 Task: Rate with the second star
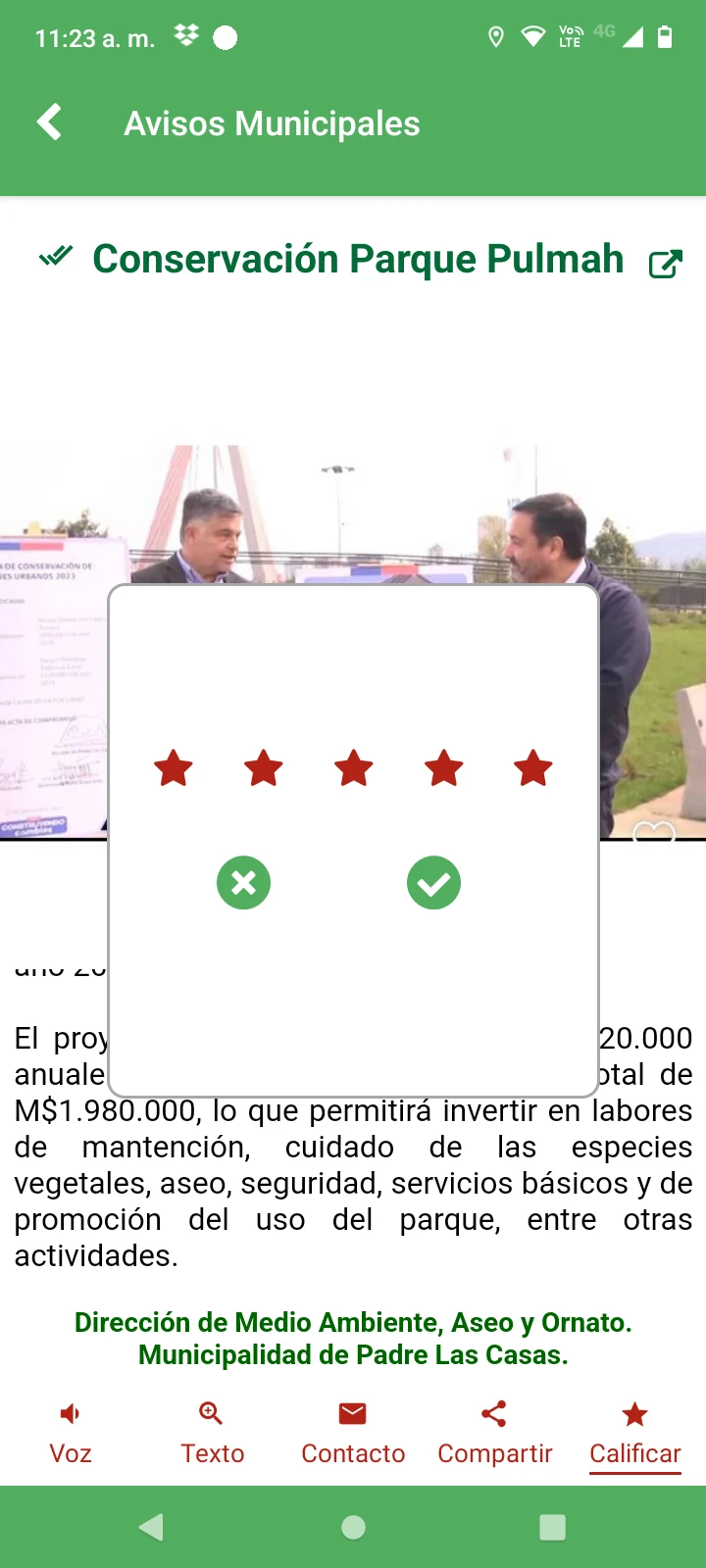(264, 768)
